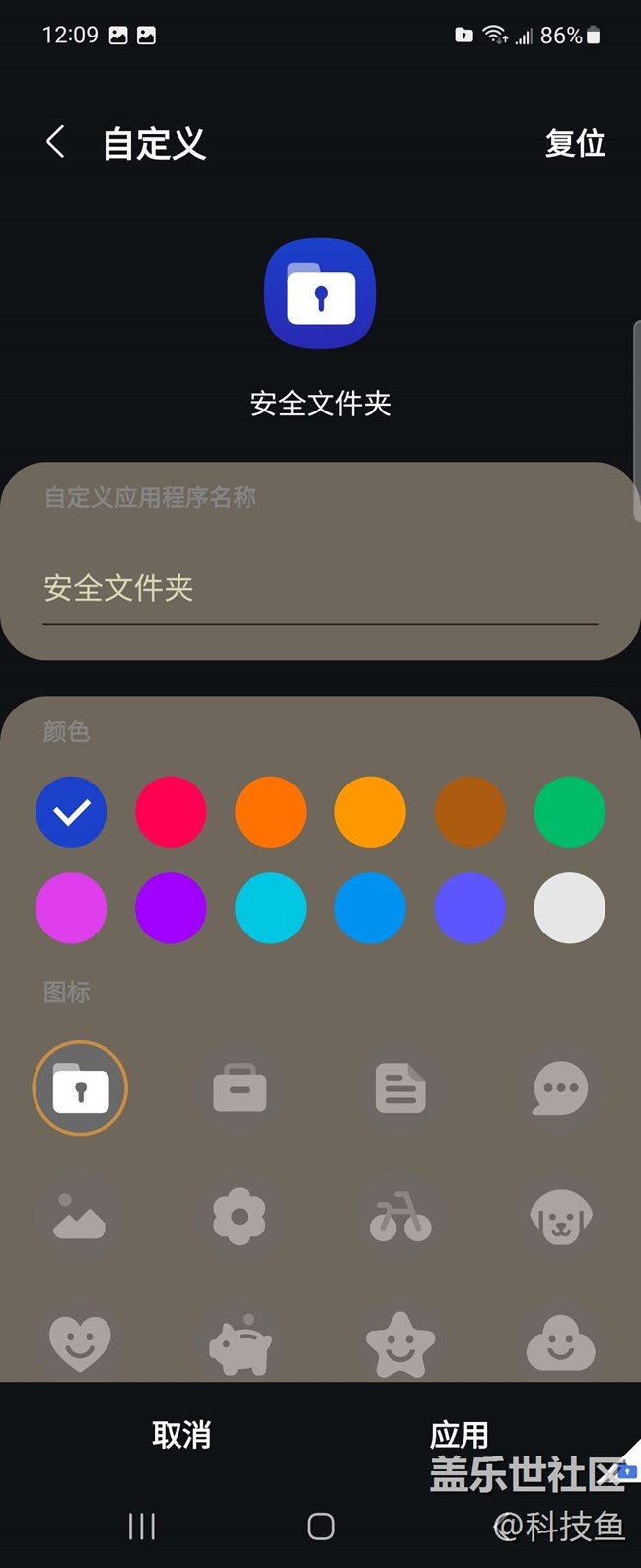Tap 取消 to cancel changes
This screenshot has width=641, height=1568.
coord(181,1434)
